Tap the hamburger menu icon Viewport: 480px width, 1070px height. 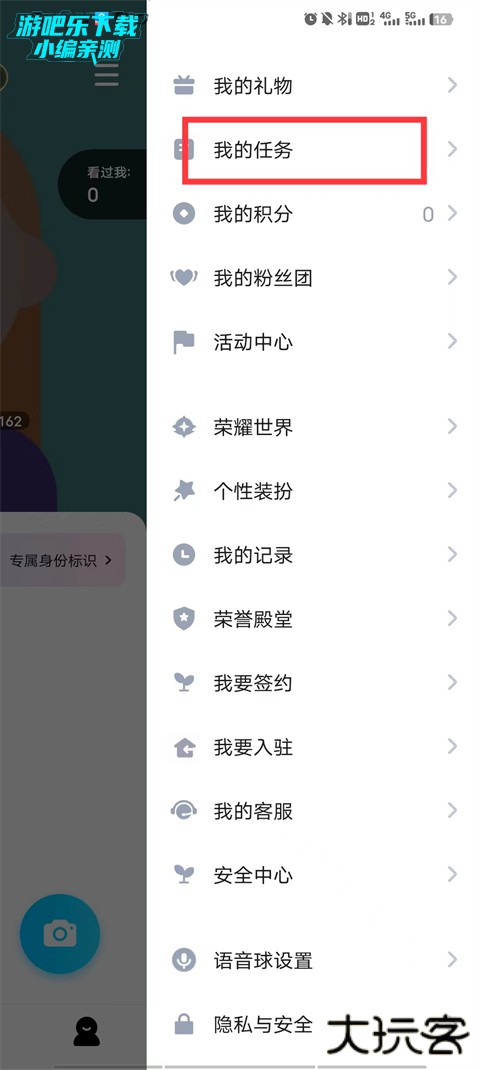pyautogui.click(x=107, y=75)
